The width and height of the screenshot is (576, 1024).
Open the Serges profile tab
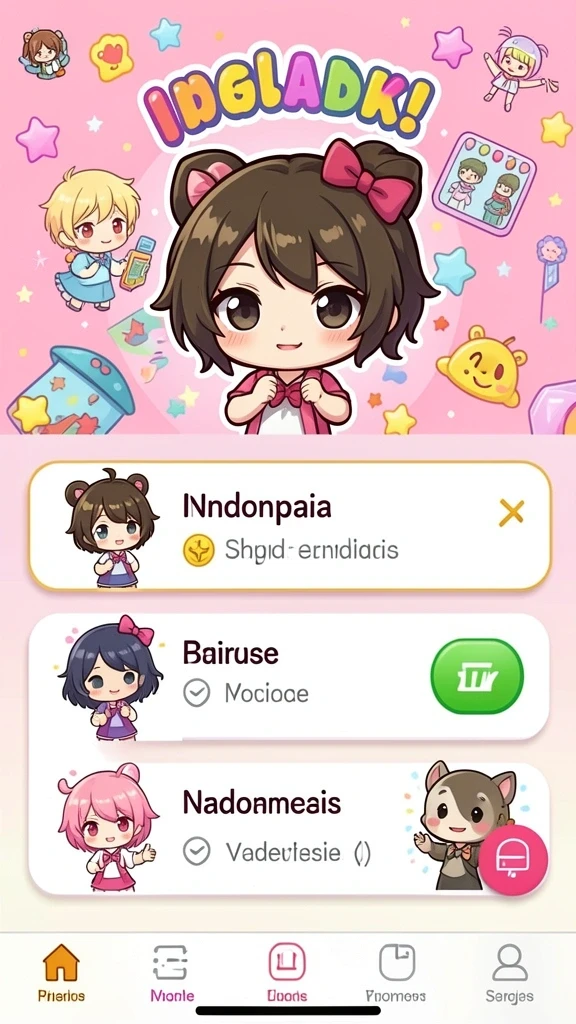tap(509, 972)
